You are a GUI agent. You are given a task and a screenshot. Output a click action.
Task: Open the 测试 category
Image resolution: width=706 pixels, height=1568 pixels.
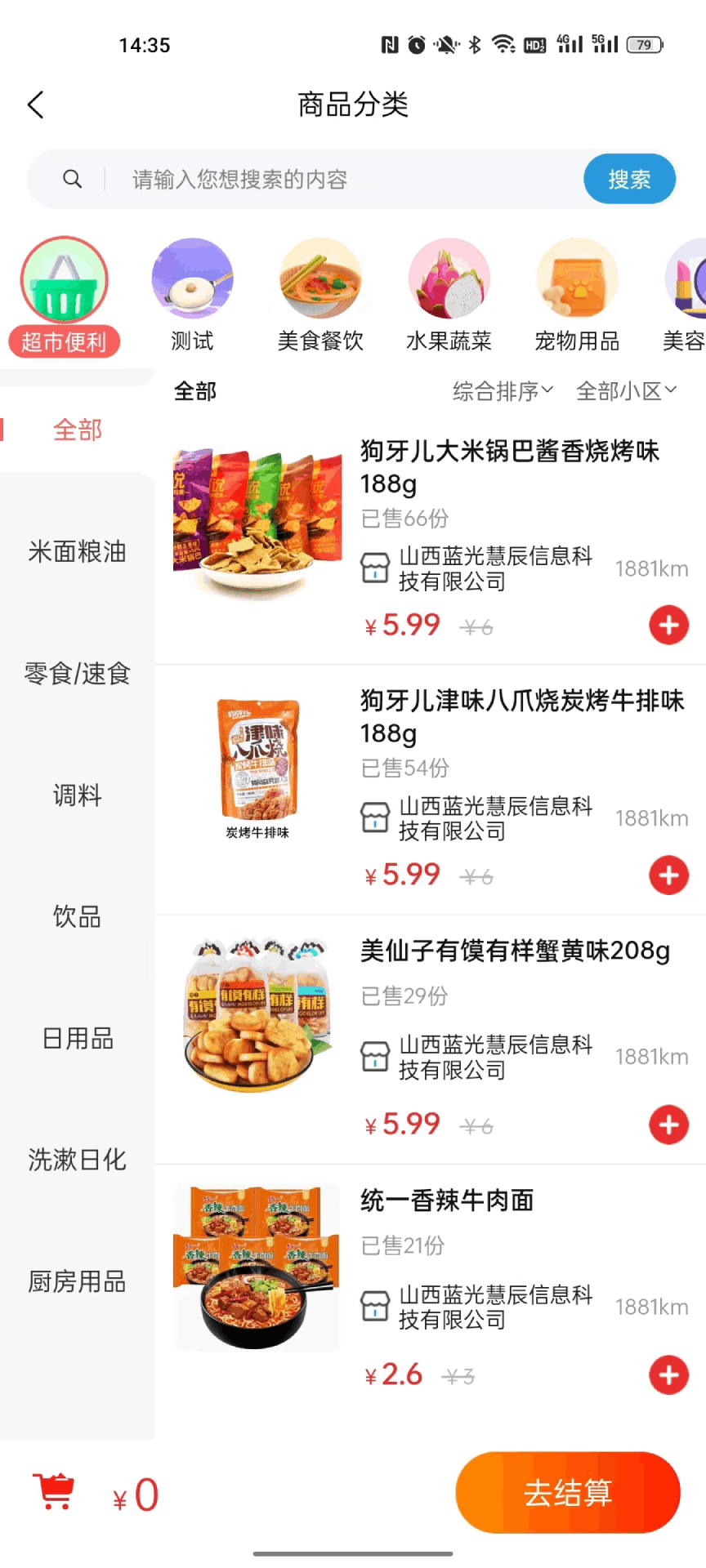tap(192, 296)
